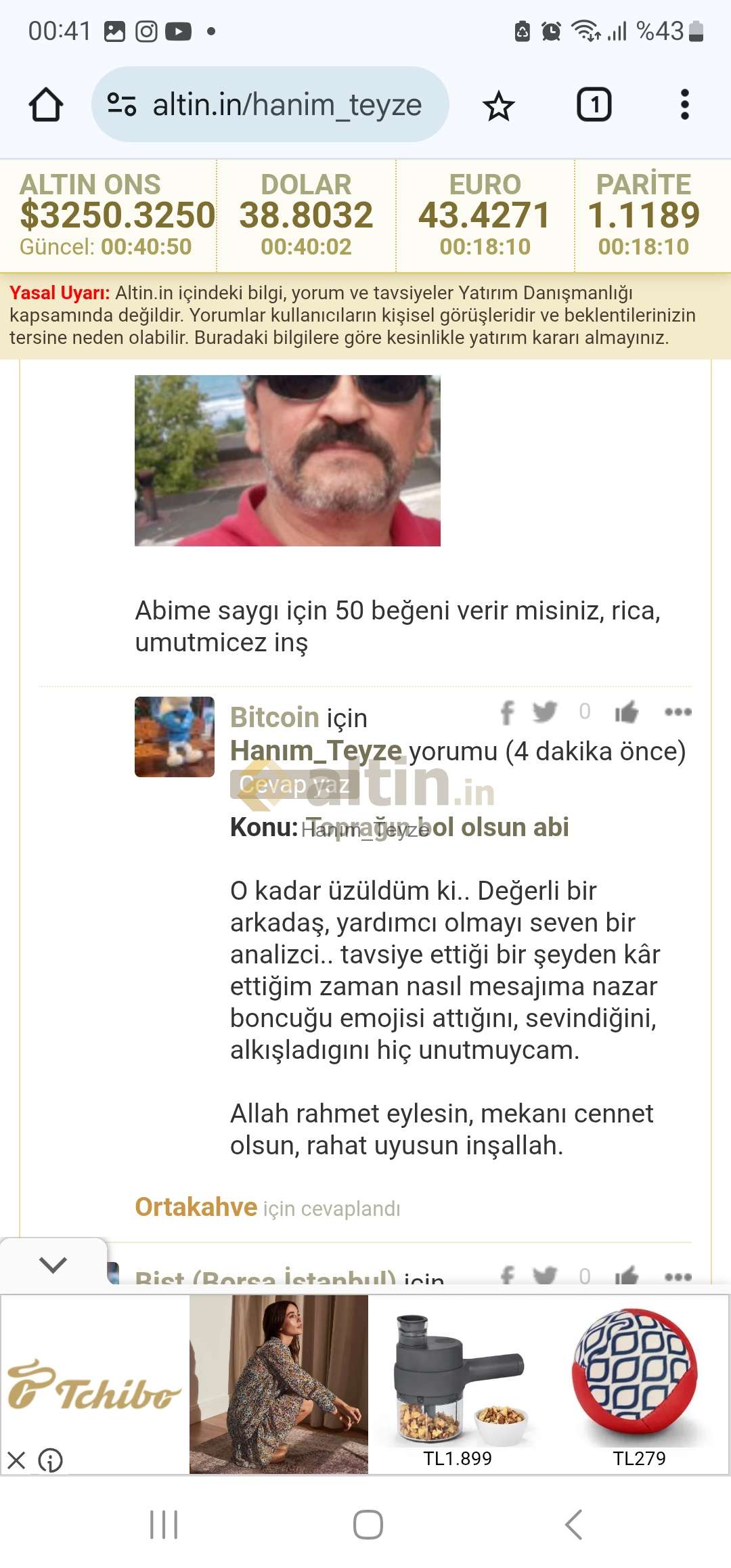This screenshot has height=1568, width=731.
Task: Like Hanım_Teyze's Bitcoin comment
Action: coord(626,712)
